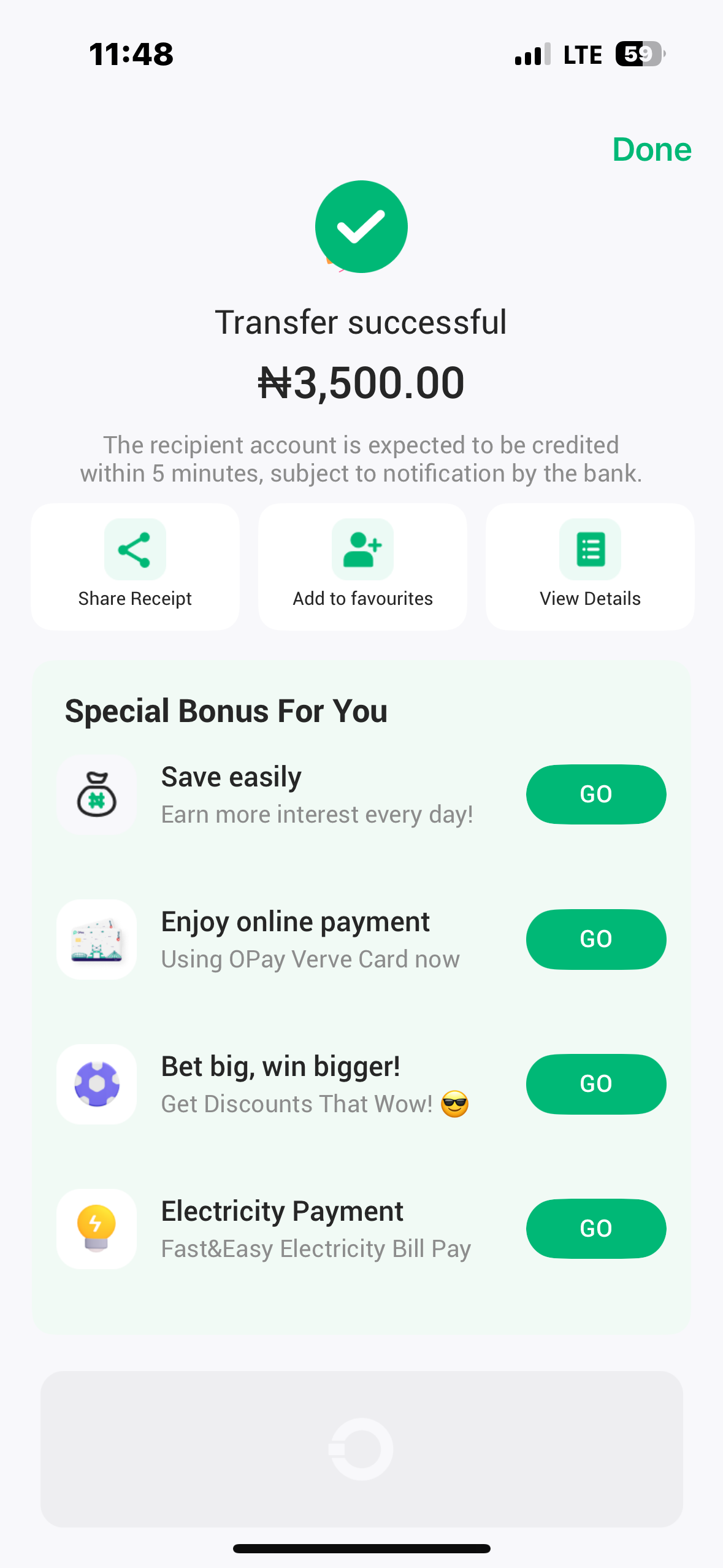Viewport: 723px width, 1568px height.
Task: Tap GO next to Save easily
Action: pos(595,794)
